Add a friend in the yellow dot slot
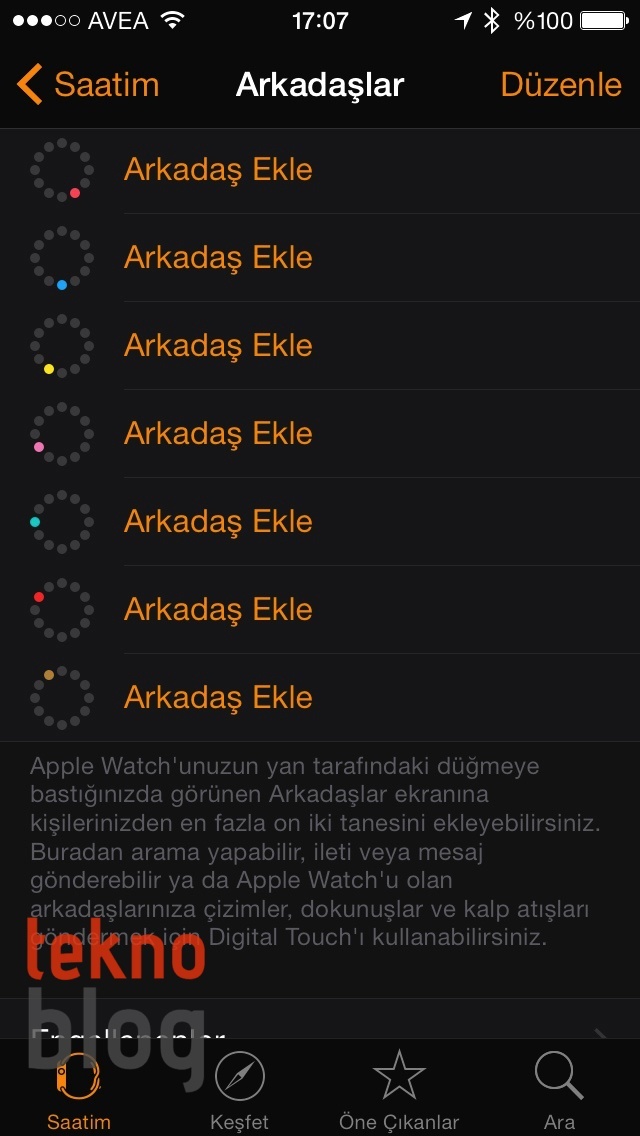 (218, 346)
